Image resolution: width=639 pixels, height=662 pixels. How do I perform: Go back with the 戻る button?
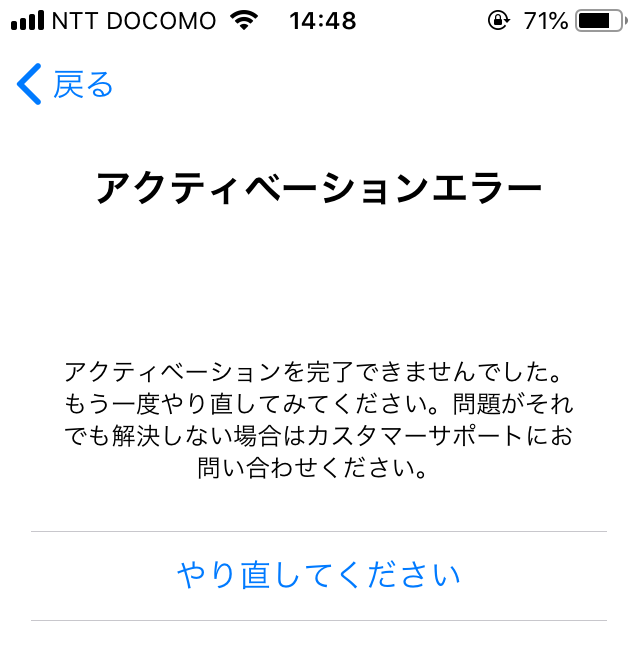pos(66,85)
